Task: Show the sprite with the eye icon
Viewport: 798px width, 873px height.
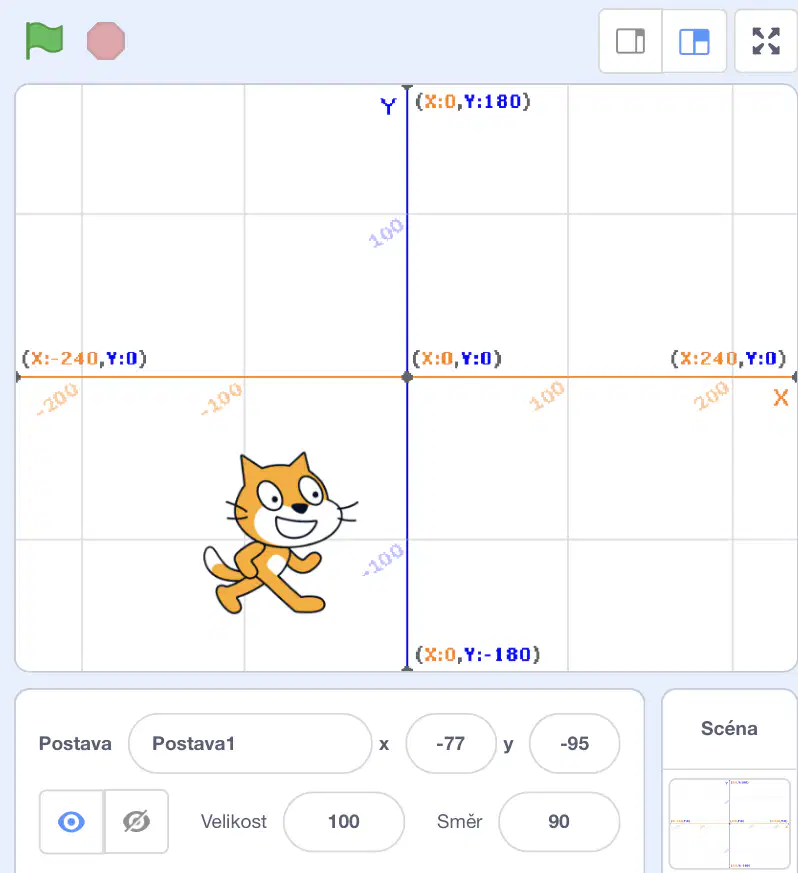Action: pyautogui.click(x=71, y=821)
